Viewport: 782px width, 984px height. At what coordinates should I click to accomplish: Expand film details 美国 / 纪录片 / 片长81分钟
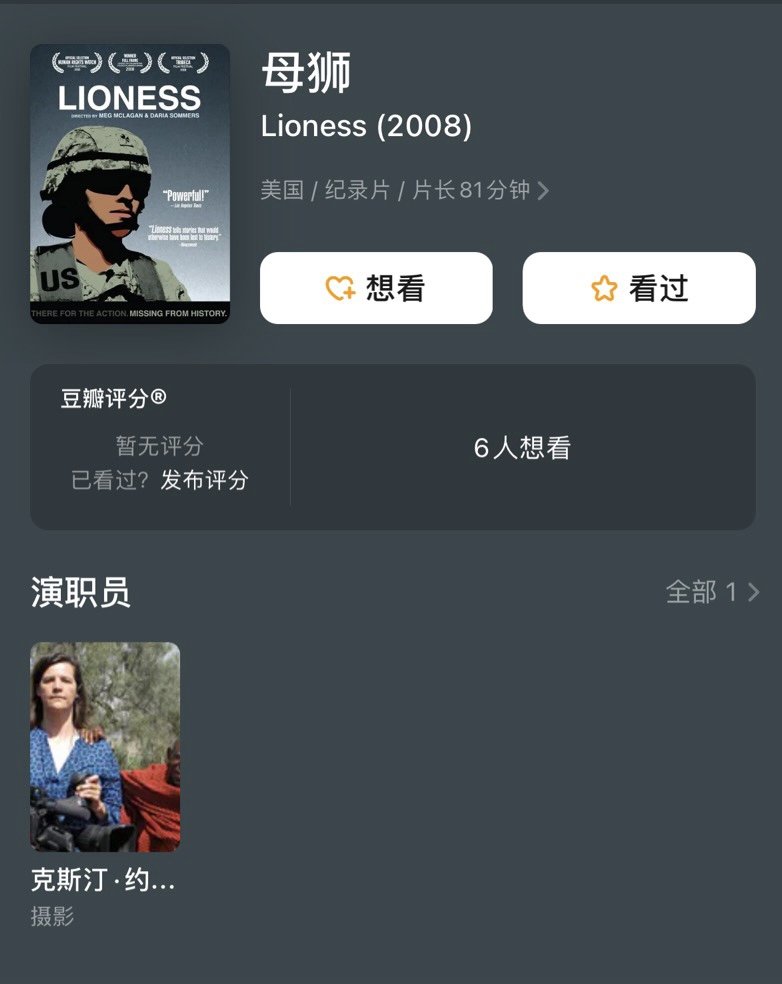point(405,190)
